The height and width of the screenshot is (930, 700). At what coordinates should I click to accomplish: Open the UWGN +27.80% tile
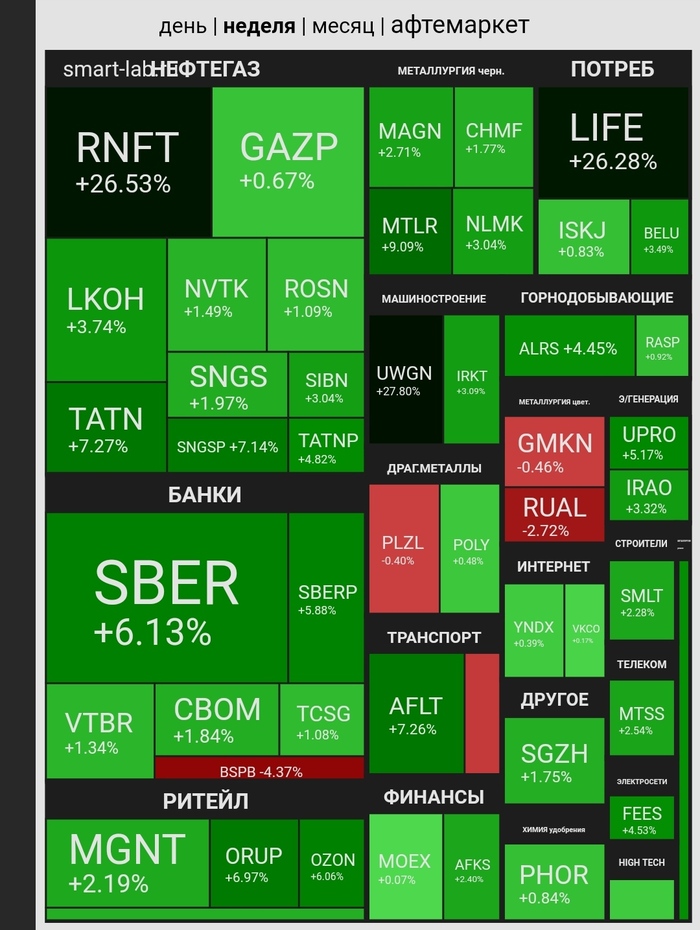(x=404, y=380)
